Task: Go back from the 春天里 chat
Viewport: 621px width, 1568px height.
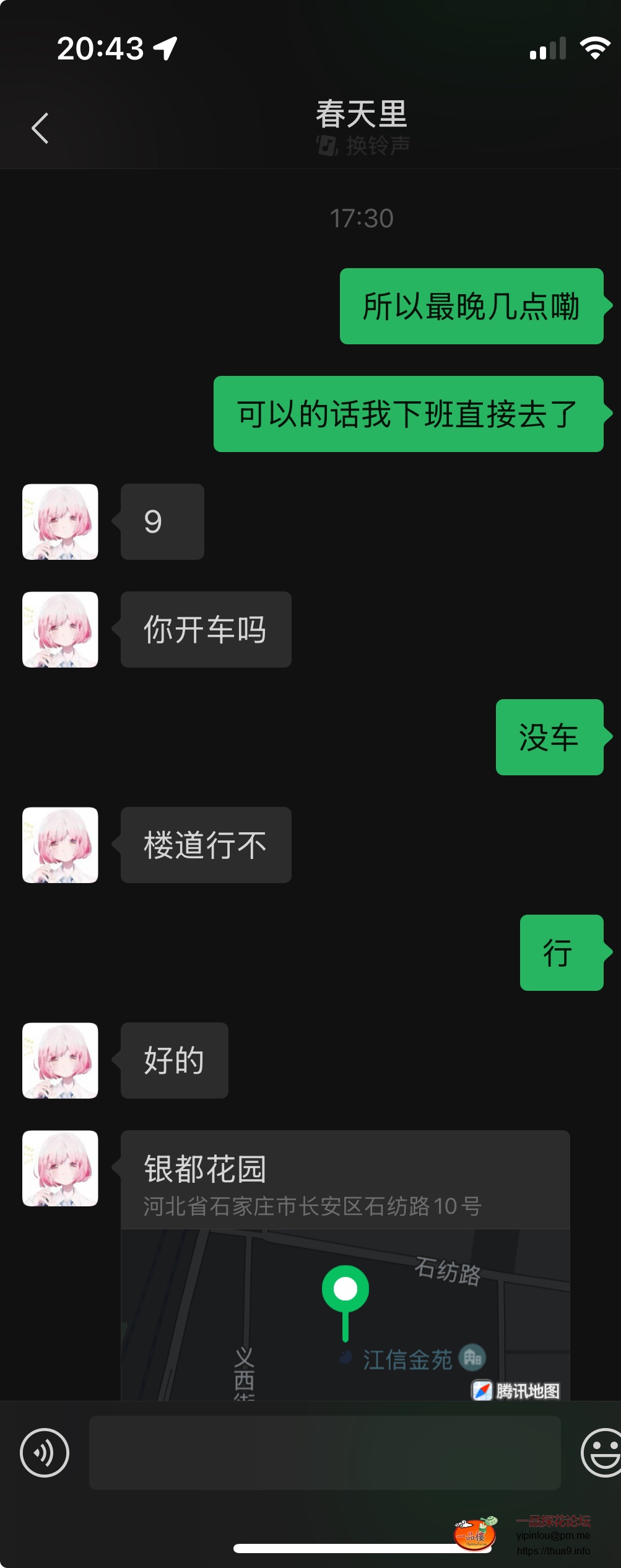Action: point(40,128)
